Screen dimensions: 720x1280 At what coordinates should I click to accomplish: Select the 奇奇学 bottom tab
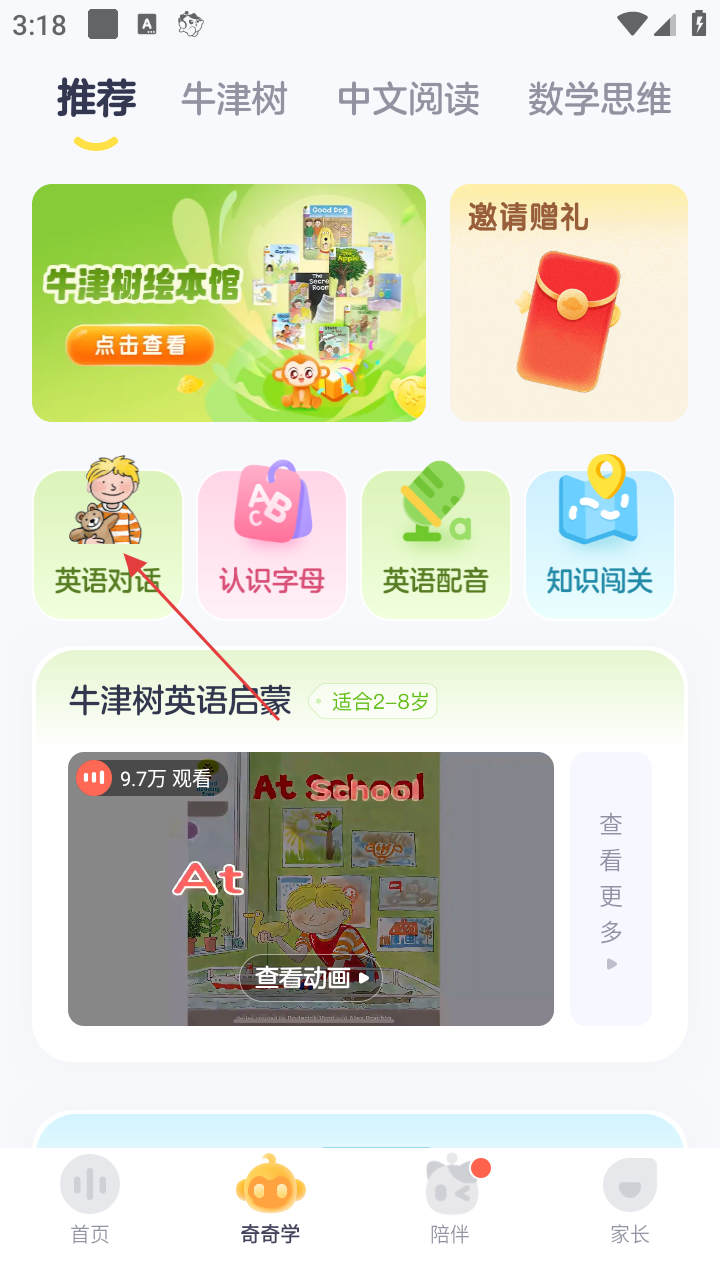tap(270, 1200)
